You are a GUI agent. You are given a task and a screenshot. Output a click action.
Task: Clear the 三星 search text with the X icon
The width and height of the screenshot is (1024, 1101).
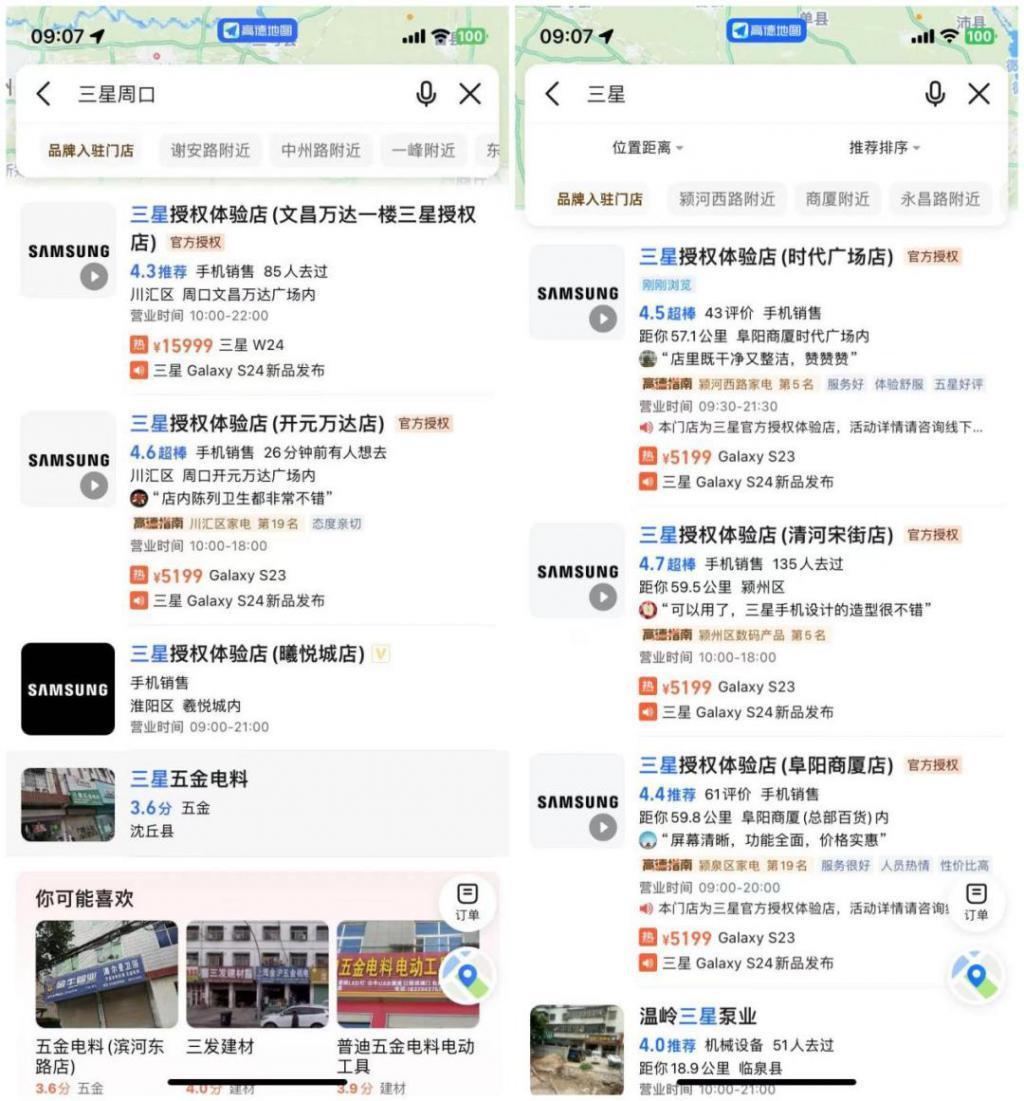coord(979,94)
